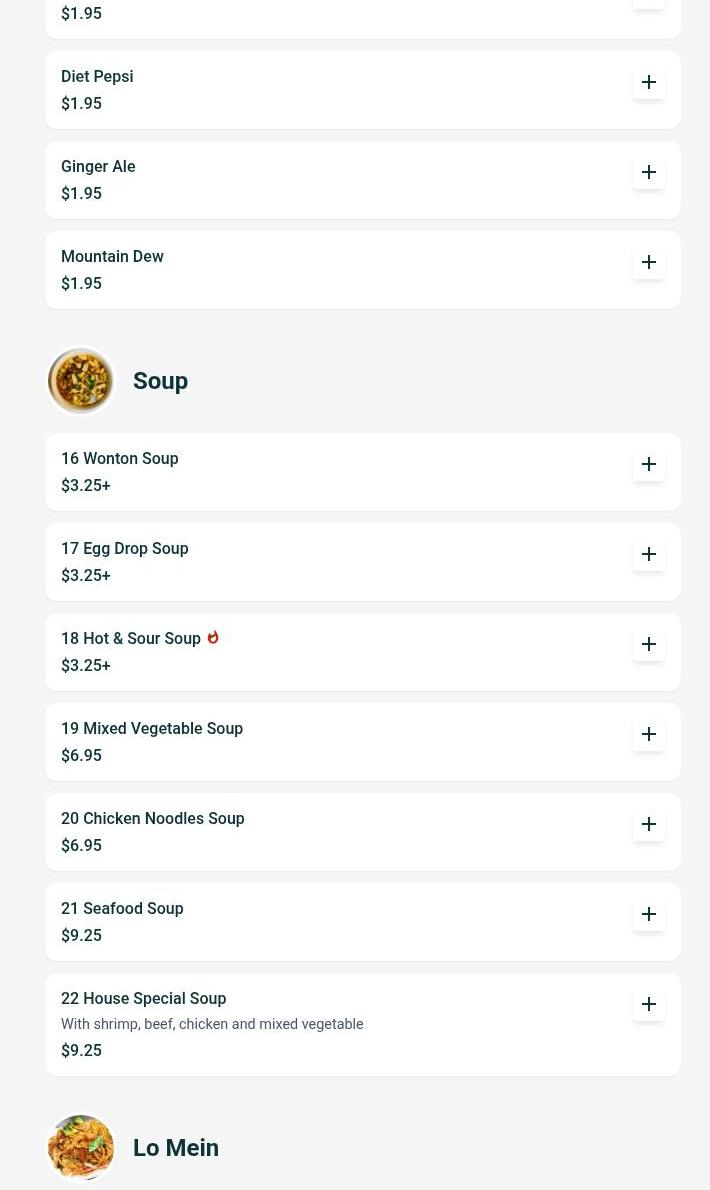Add 17 Egg Drop Soup to the order
The width and height of the screenshot is (710, 1190).
649,554
